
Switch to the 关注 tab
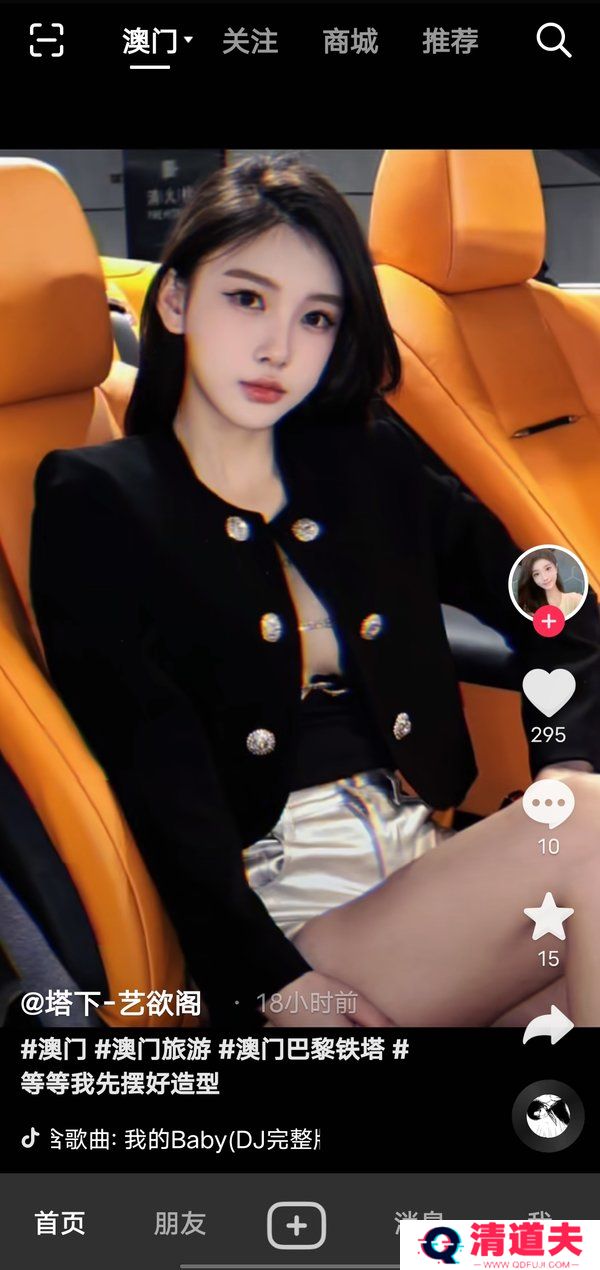point(249,41)
